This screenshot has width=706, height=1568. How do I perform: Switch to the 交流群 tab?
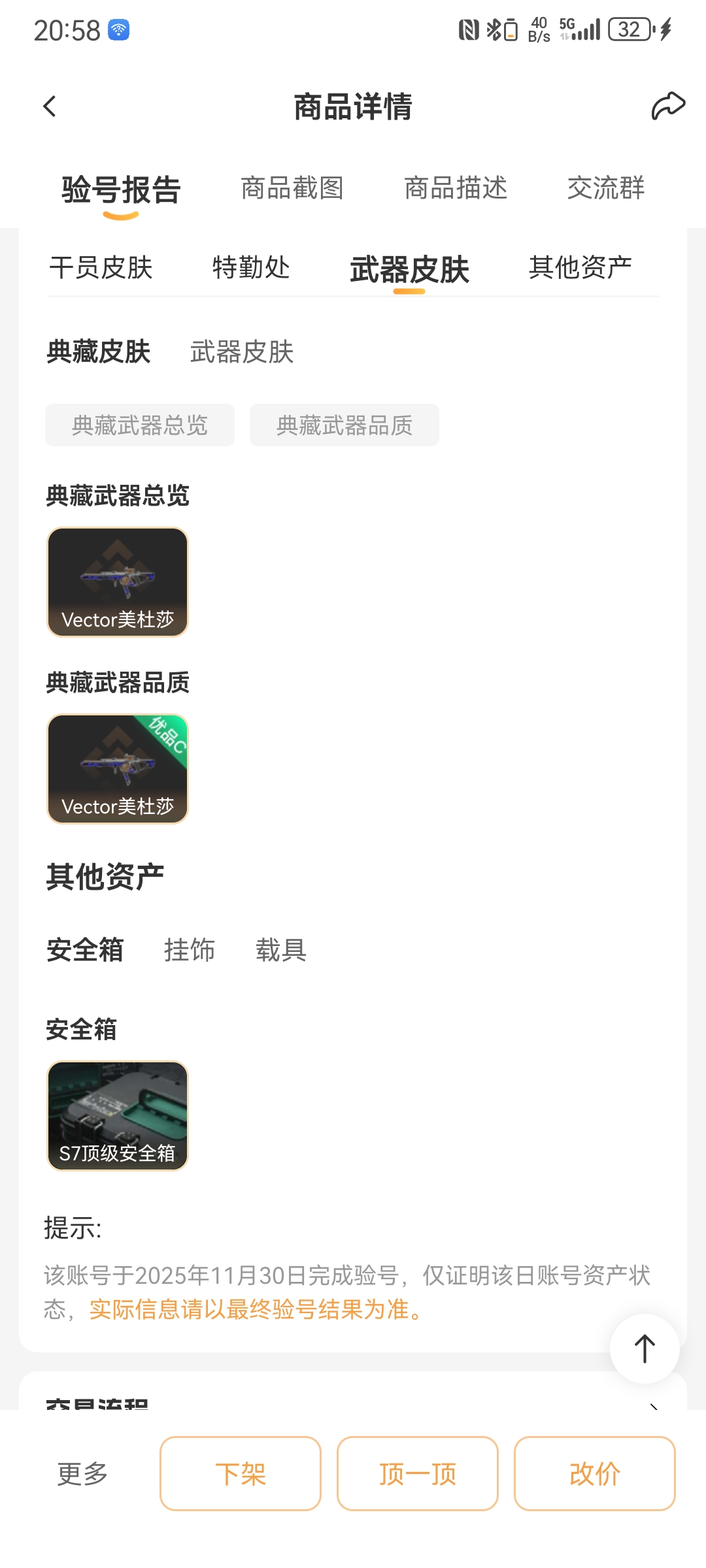coord(606,188)
